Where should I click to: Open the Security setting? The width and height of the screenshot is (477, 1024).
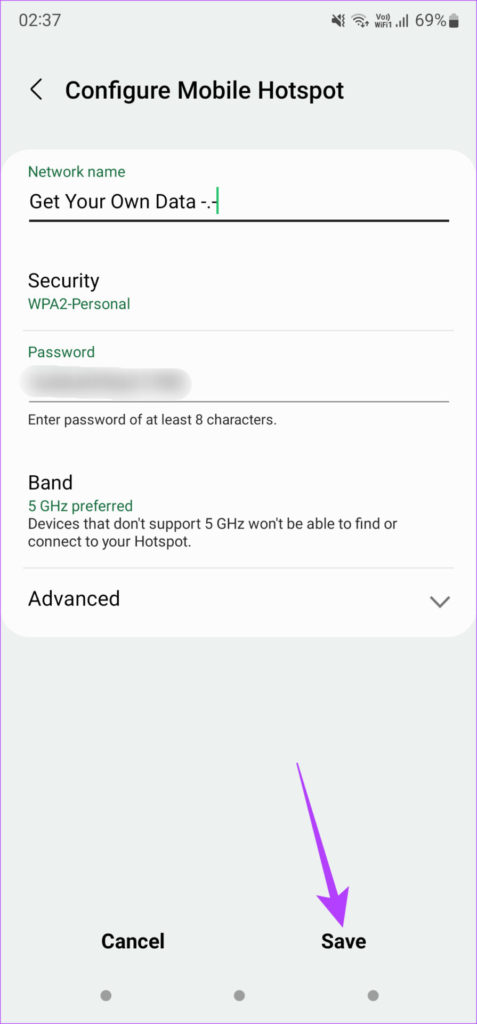[x=238, y=291]
